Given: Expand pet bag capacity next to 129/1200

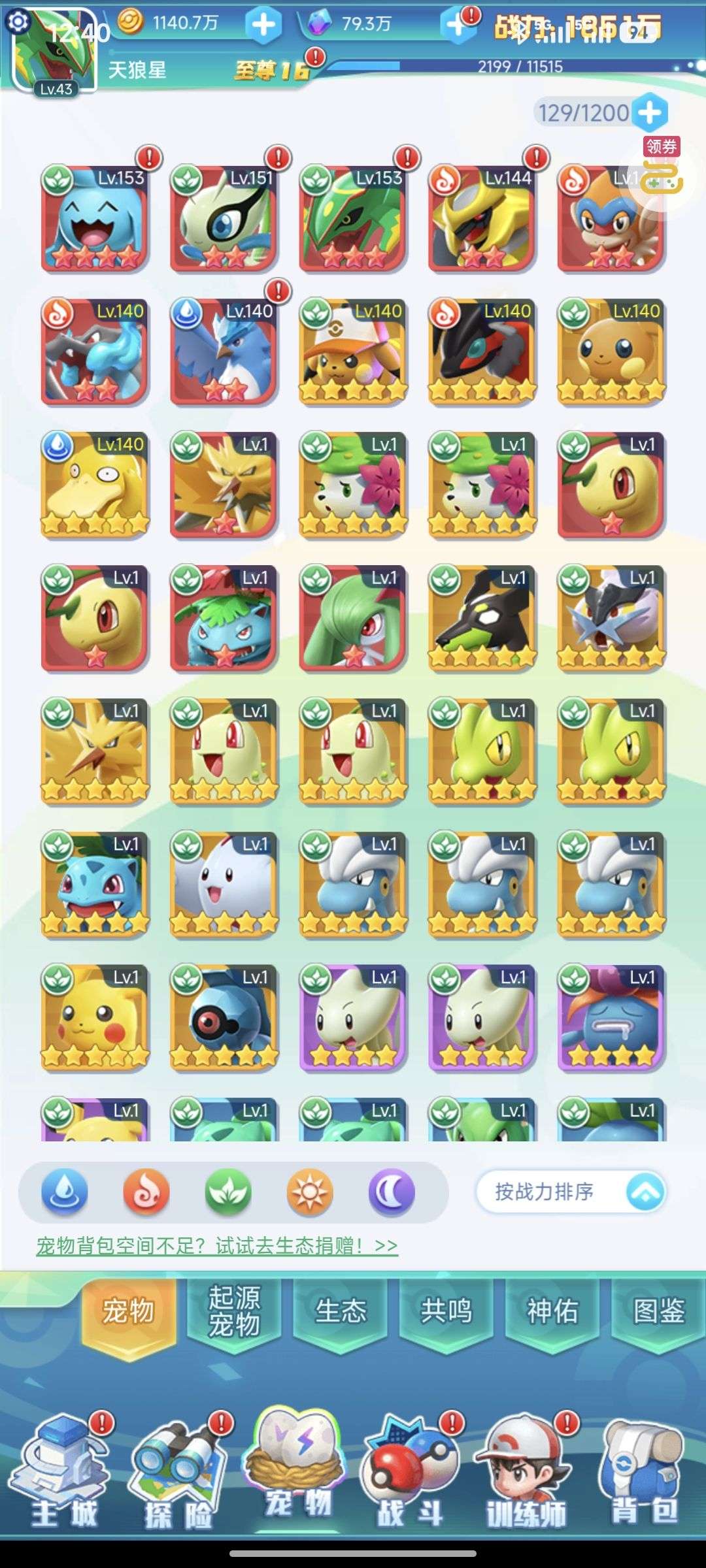Looking at the screenshot, I should click(x=649, y=113).
